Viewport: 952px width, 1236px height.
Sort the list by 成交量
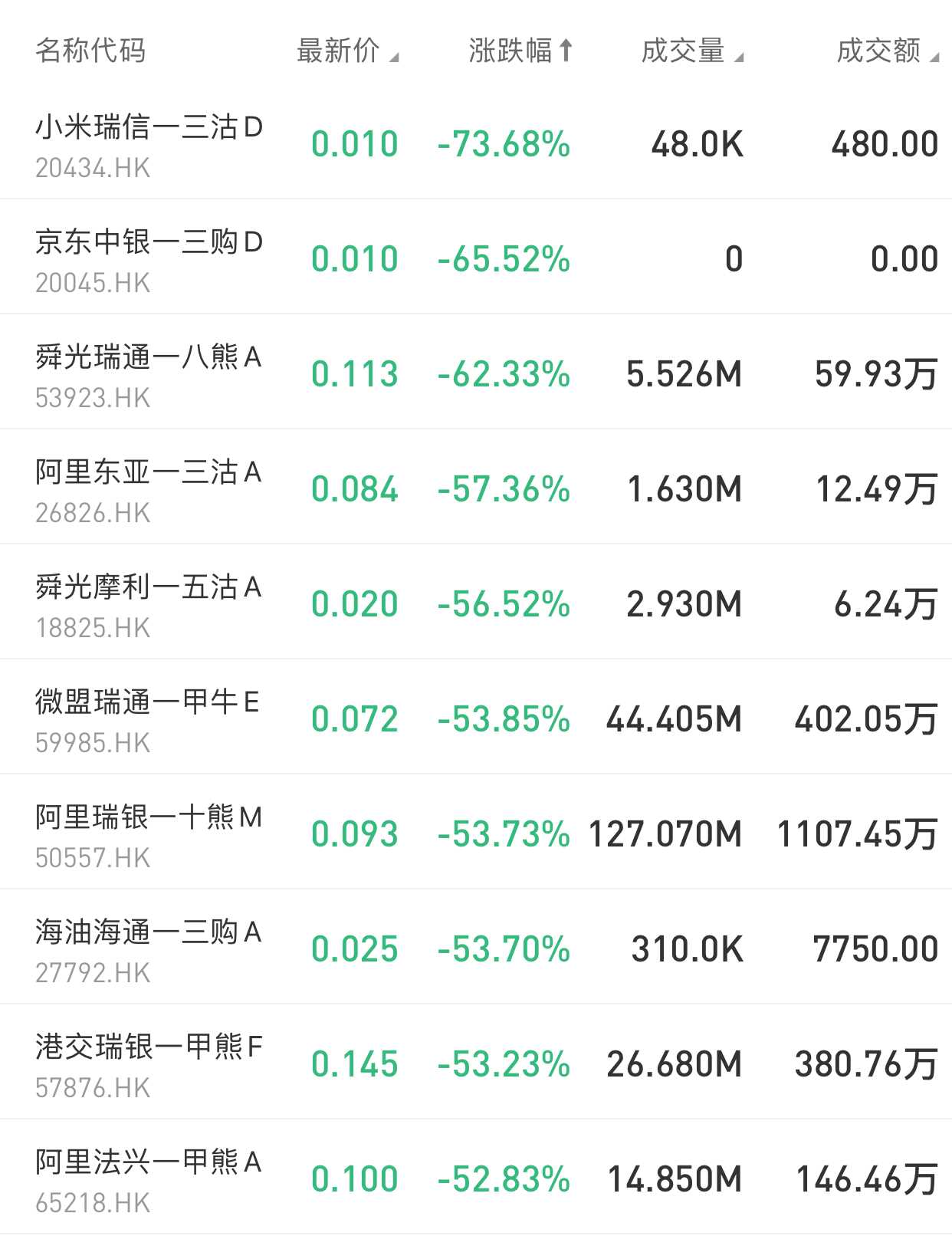691,51
